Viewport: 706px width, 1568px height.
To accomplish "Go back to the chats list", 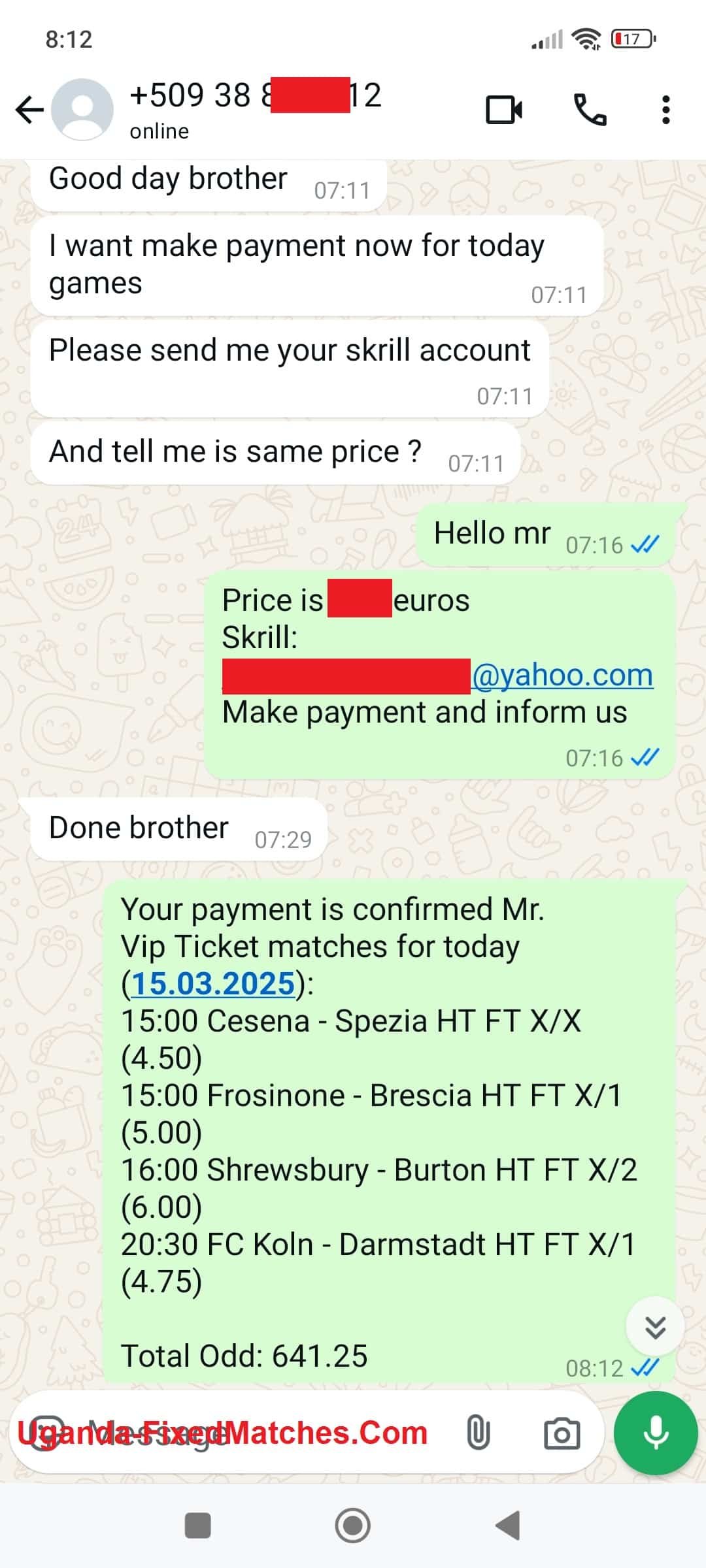I will click(x=29, y=110).
